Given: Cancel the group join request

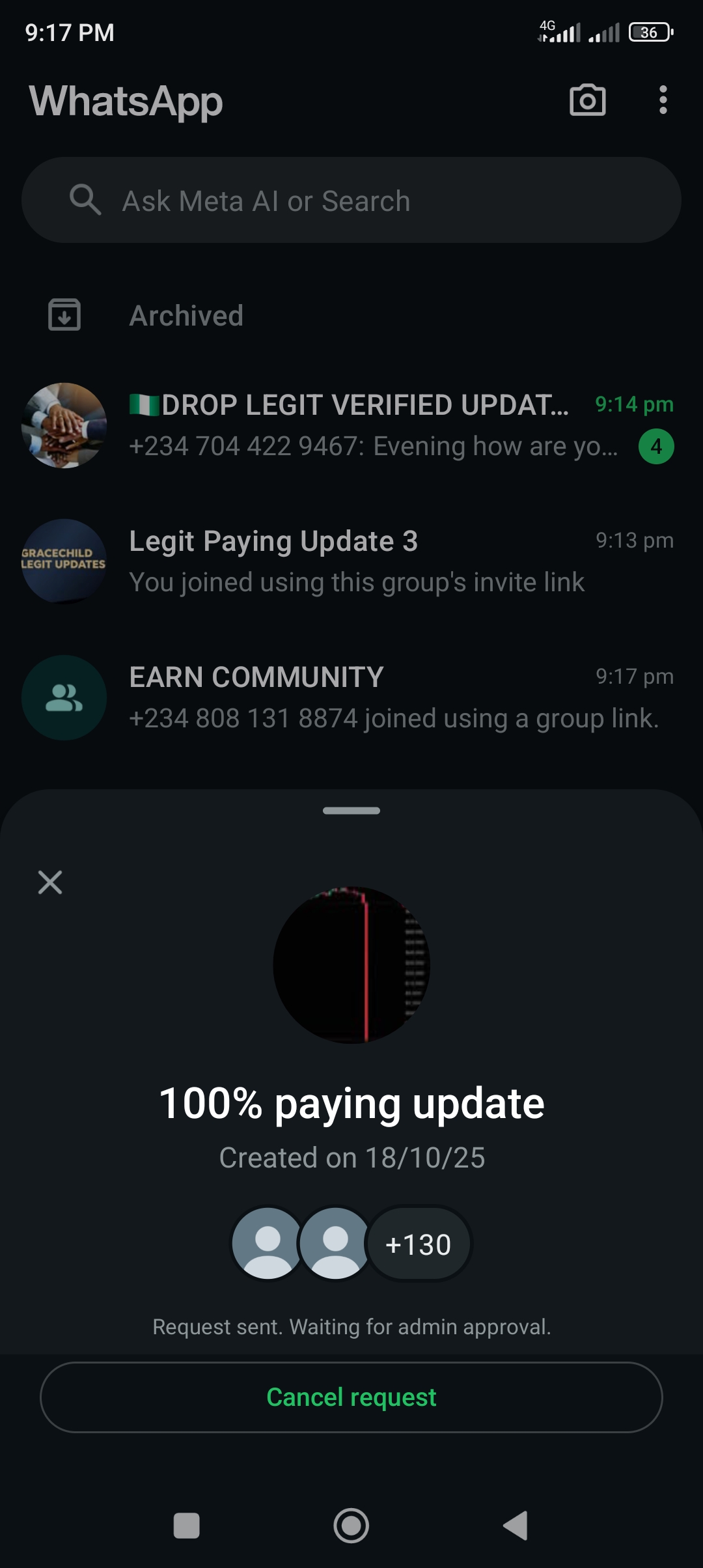Looking at the screenshot, I should 351,1397.
